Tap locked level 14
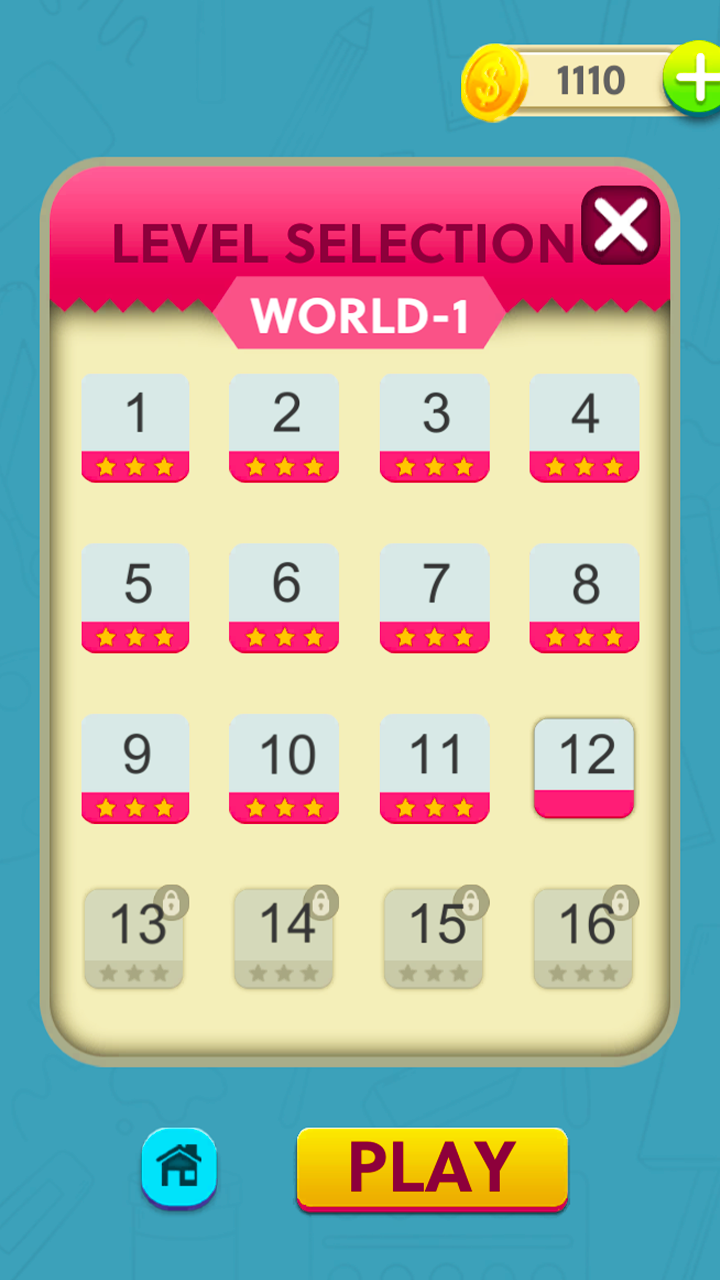Viewport: 720px width, 1280px height. click(285, 938)
